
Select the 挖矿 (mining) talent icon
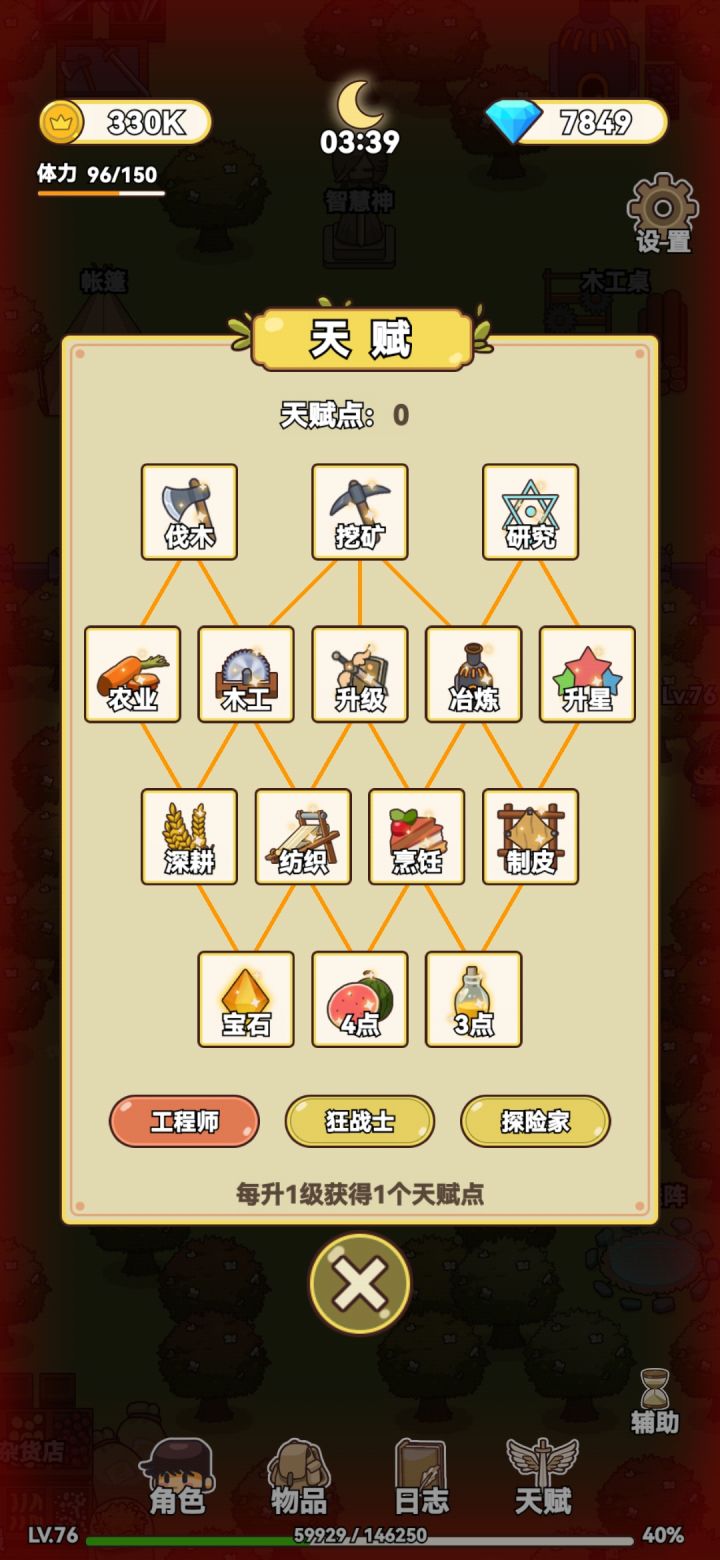tap(359, 511)
